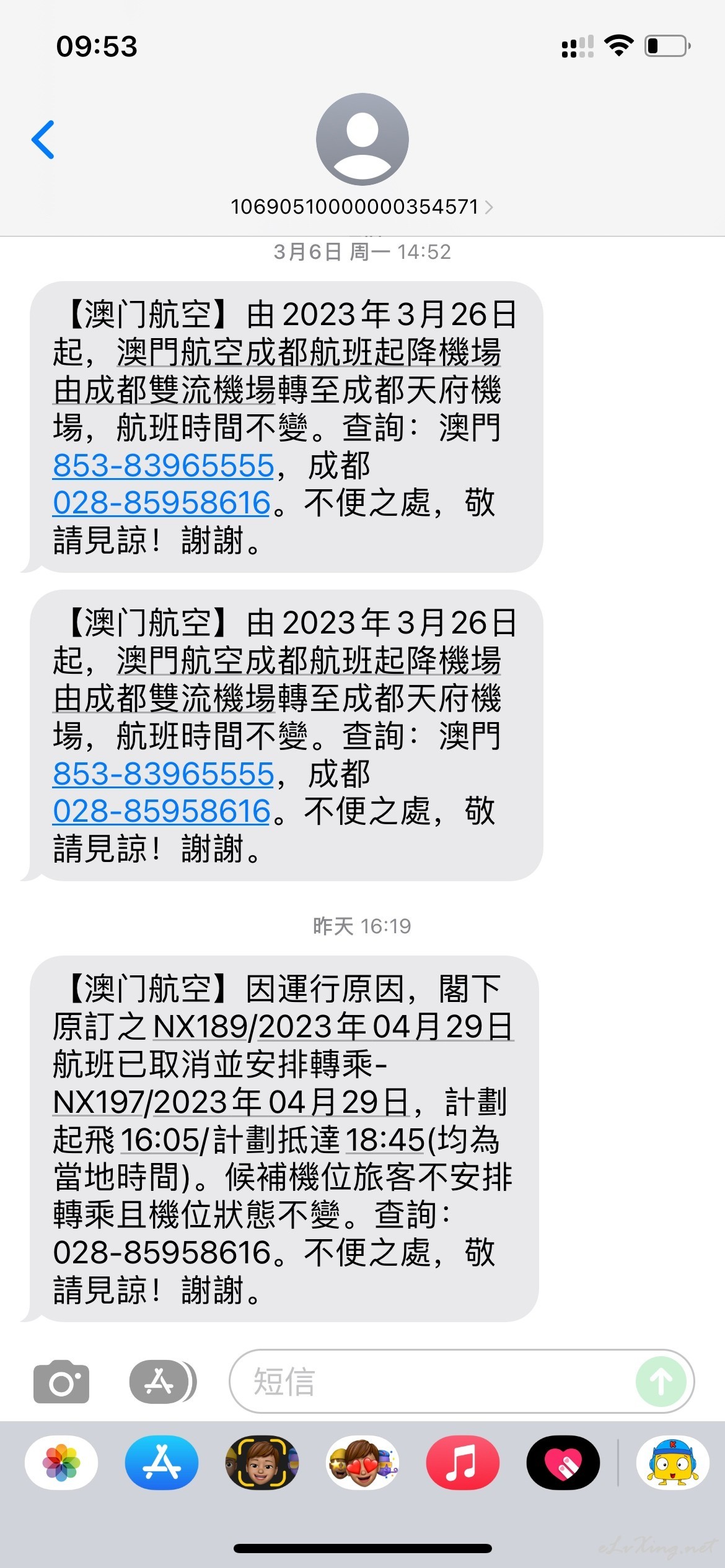
Task: Open contact details for 106905100000000354571
Action: point(362,207)
